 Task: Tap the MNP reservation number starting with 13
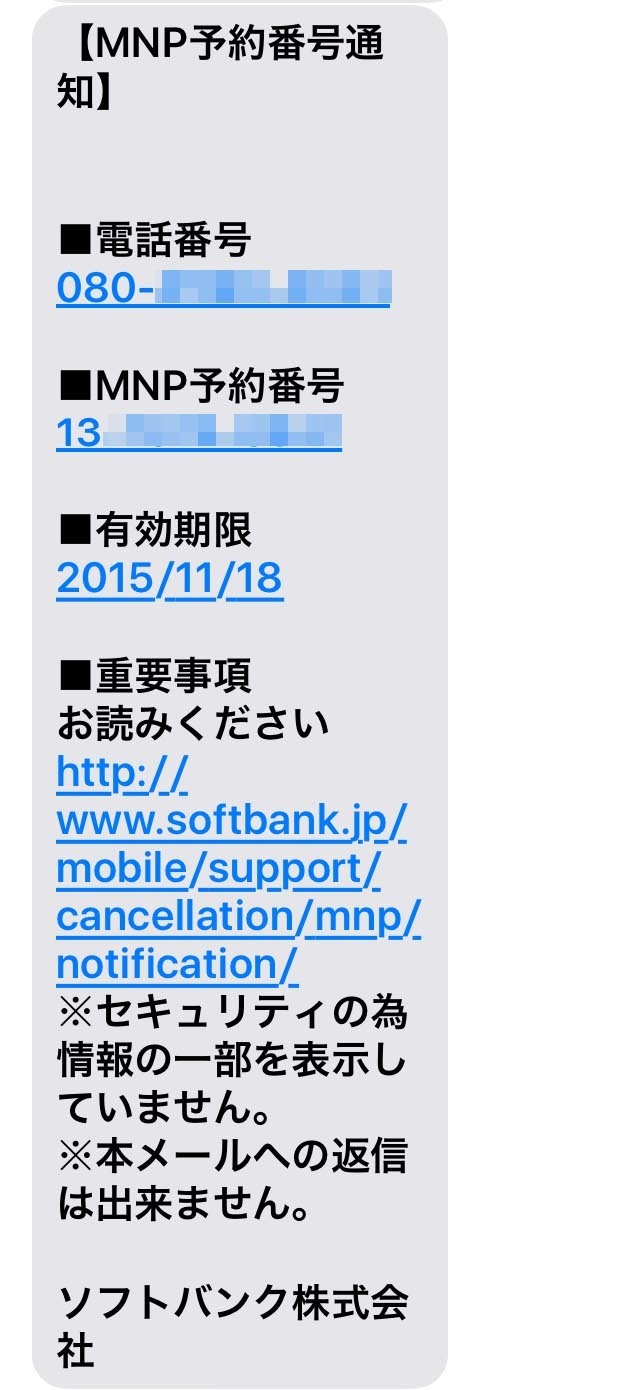(x=199, y=433)
